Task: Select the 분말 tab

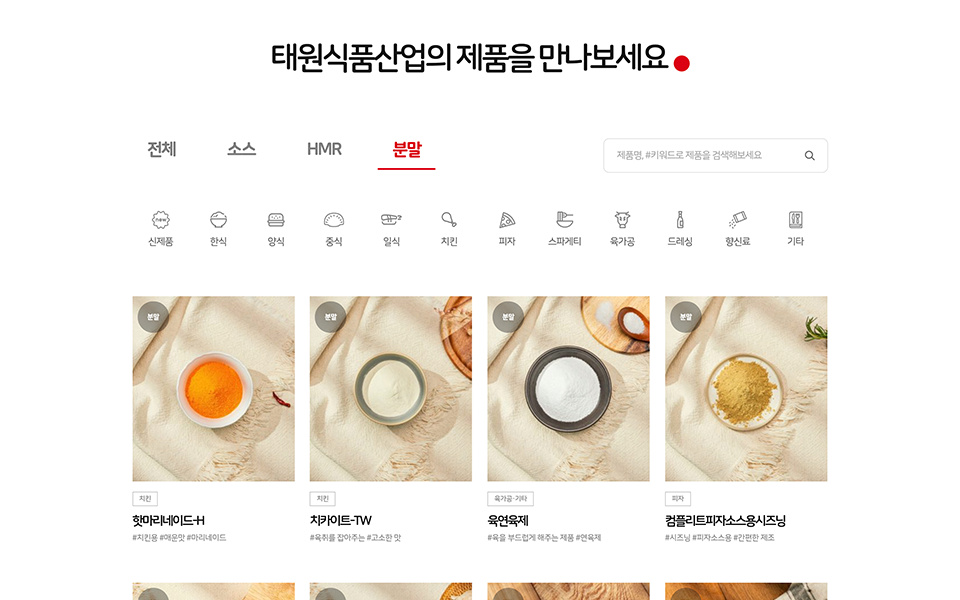Action: (407, 149)
